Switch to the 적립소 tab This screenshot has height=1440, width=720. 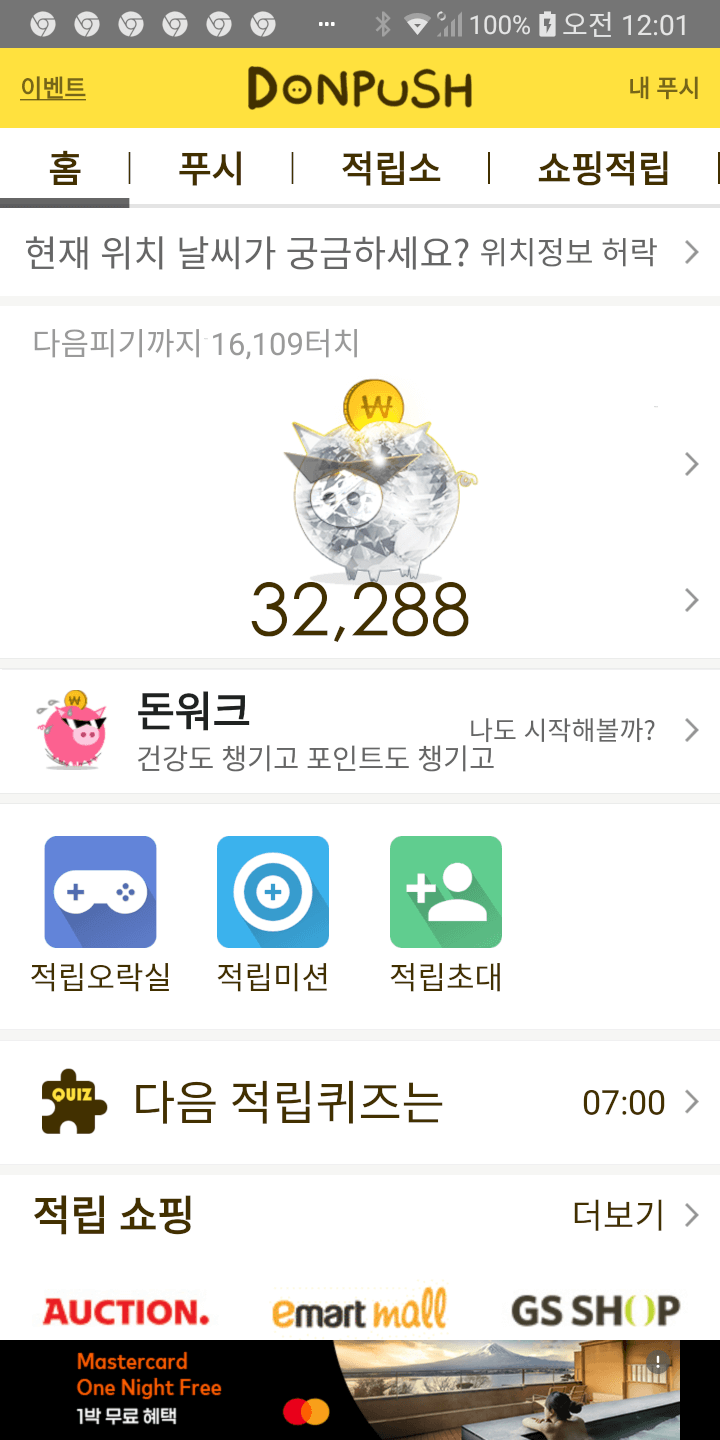(390, 168)
